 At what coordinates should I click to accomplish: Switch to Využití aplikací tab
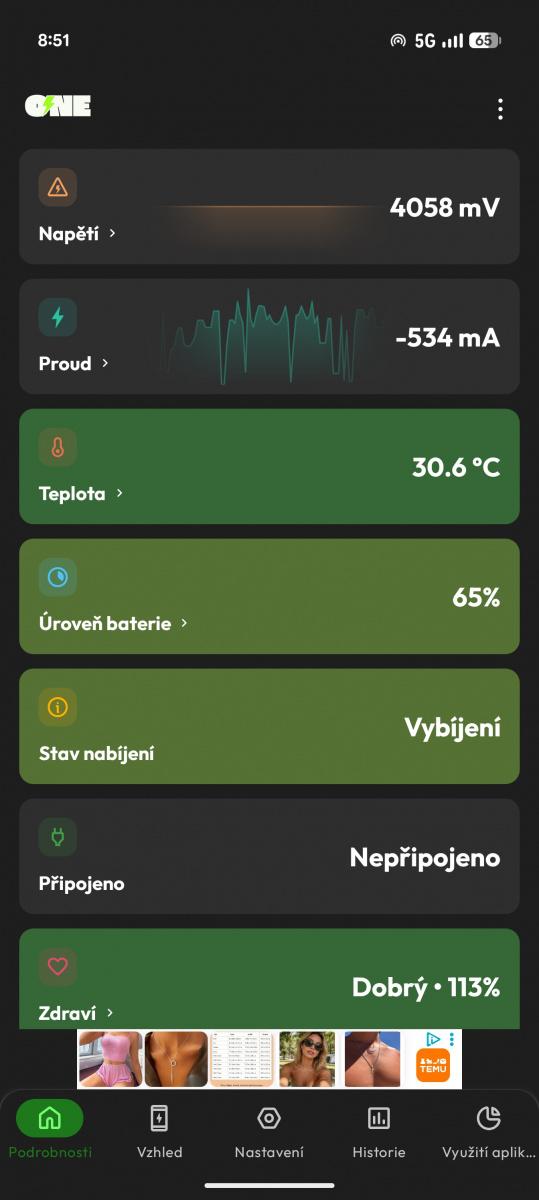[x=489, y=1131]
